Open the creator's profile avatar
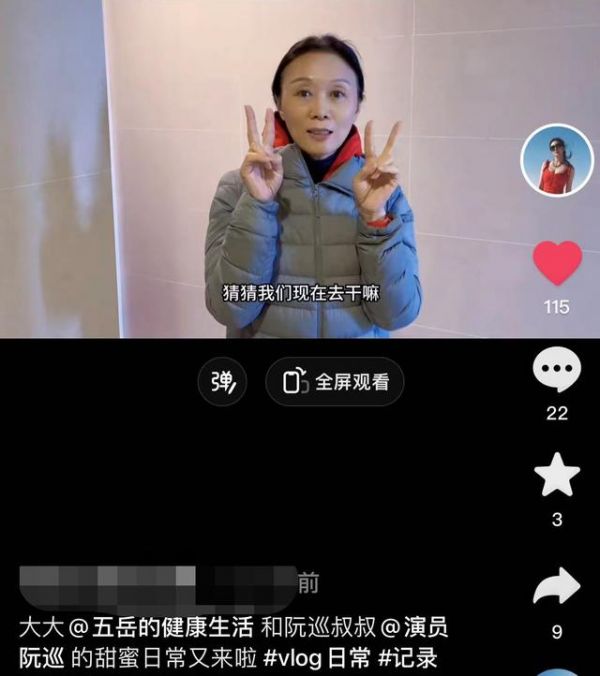Image resolution: width=600 pixels, height=676 pixels. (x=557, y=160)
